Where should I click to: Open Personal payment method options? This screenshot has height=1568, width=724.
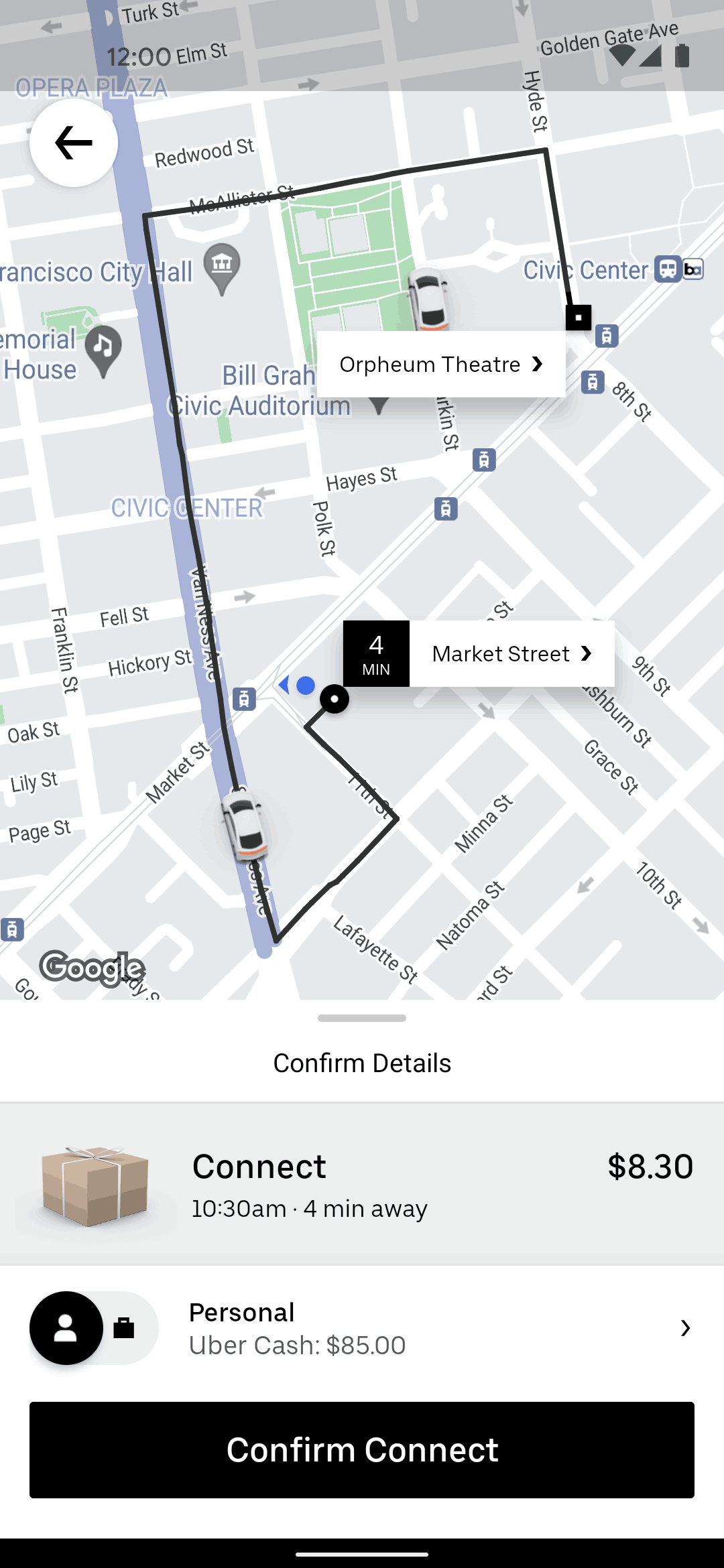tap(436, 1328)
